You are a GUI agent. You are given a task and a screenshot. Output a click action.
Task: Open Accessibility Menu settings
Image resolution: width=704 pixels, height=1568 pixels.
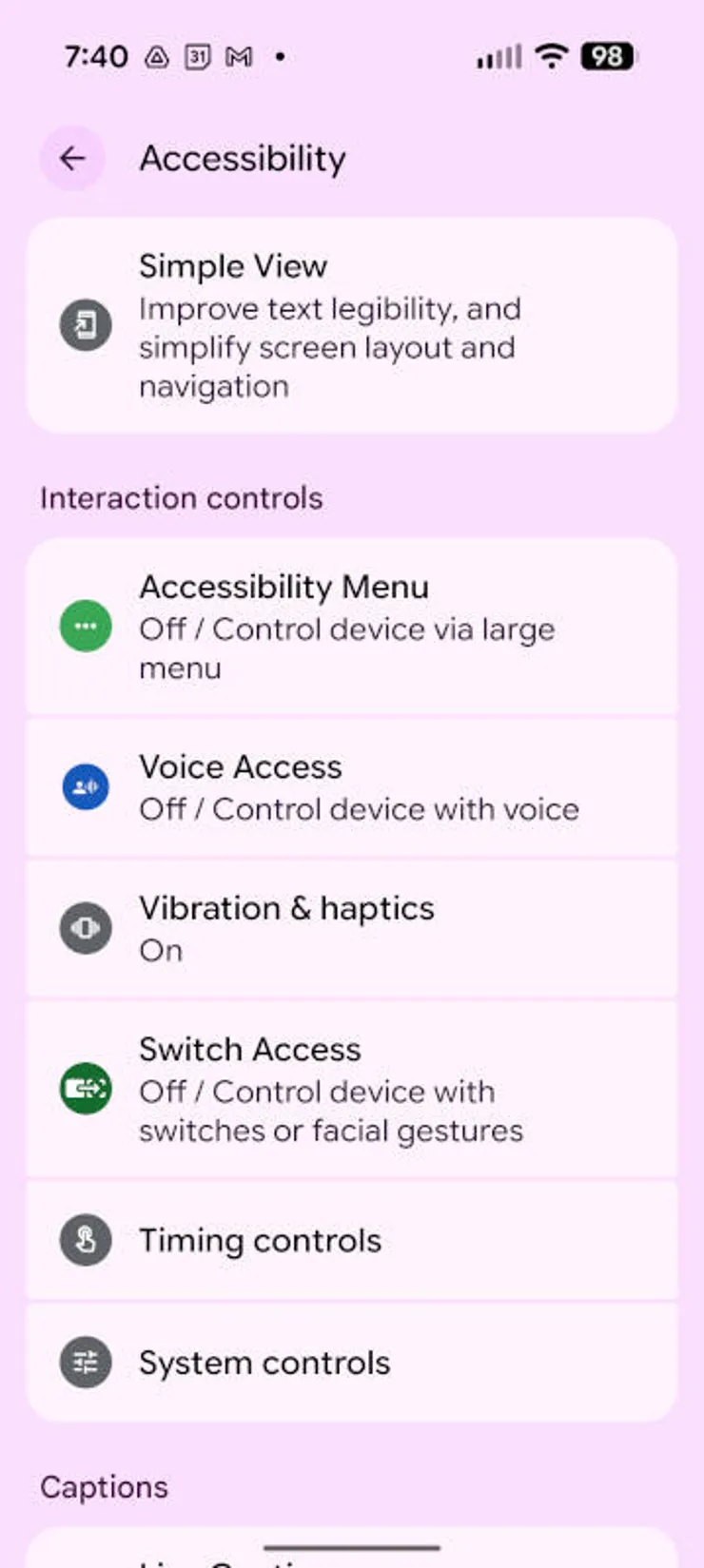tap(352, 627)
